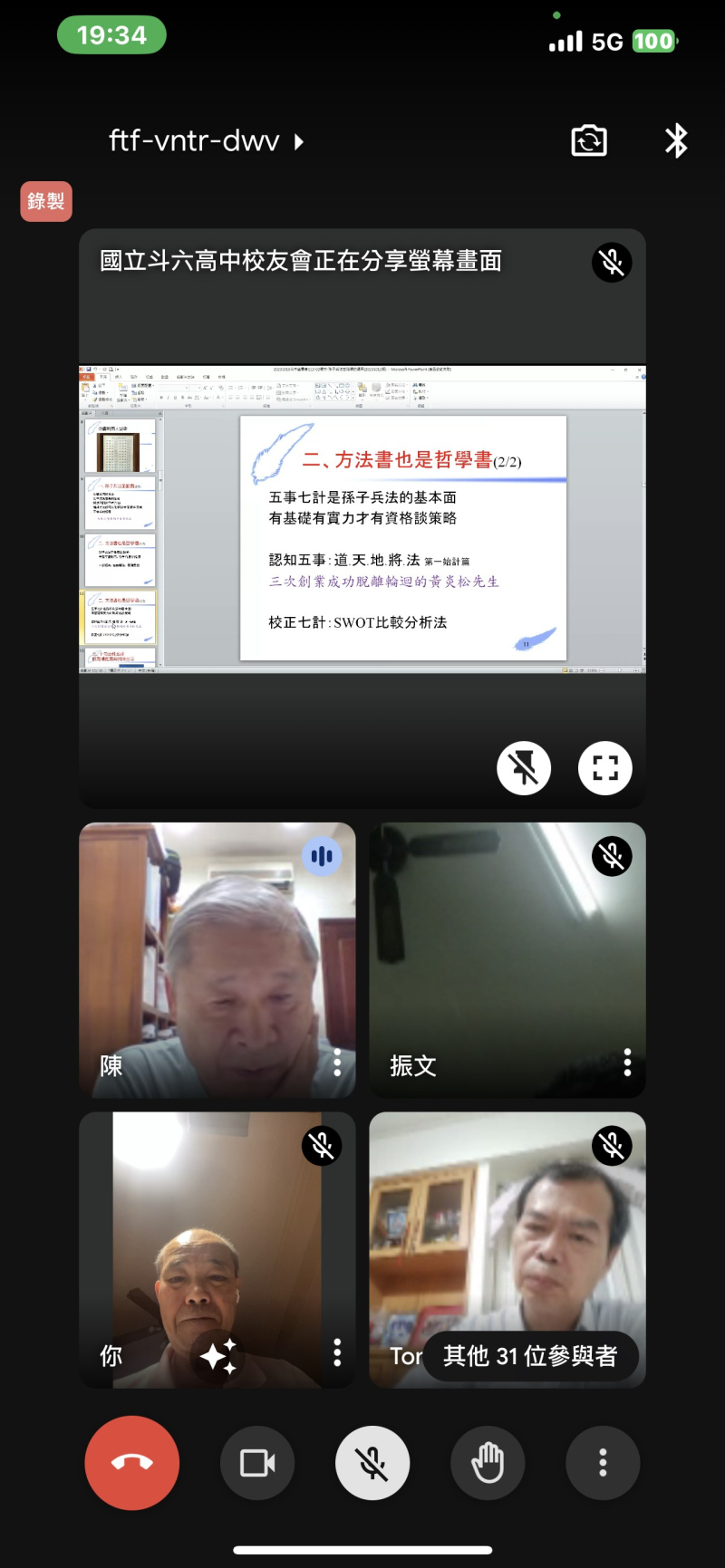
Task: Raise your hand in the meeting
Action: [488, 1463]
